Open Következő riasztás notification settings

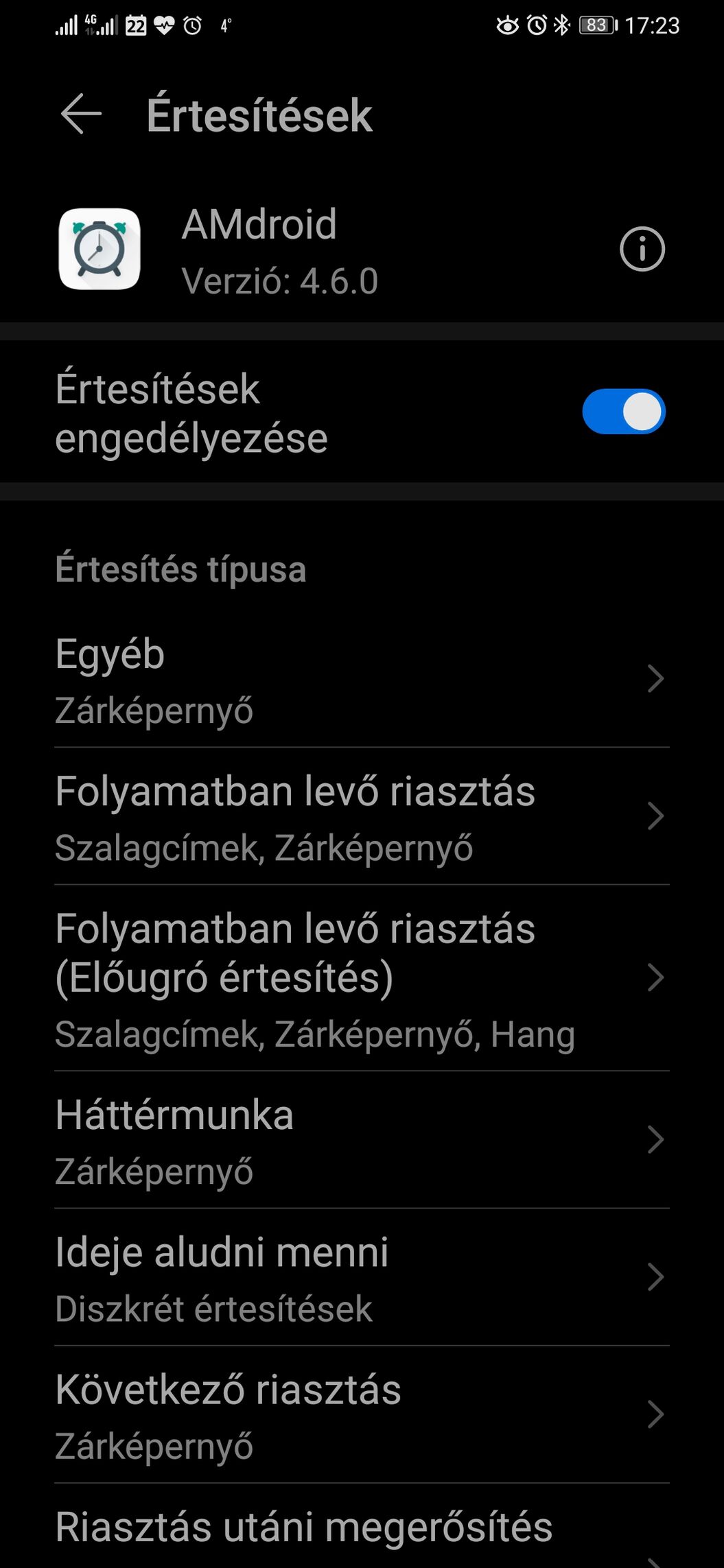pyautogui.click(x=362, y=1414)
